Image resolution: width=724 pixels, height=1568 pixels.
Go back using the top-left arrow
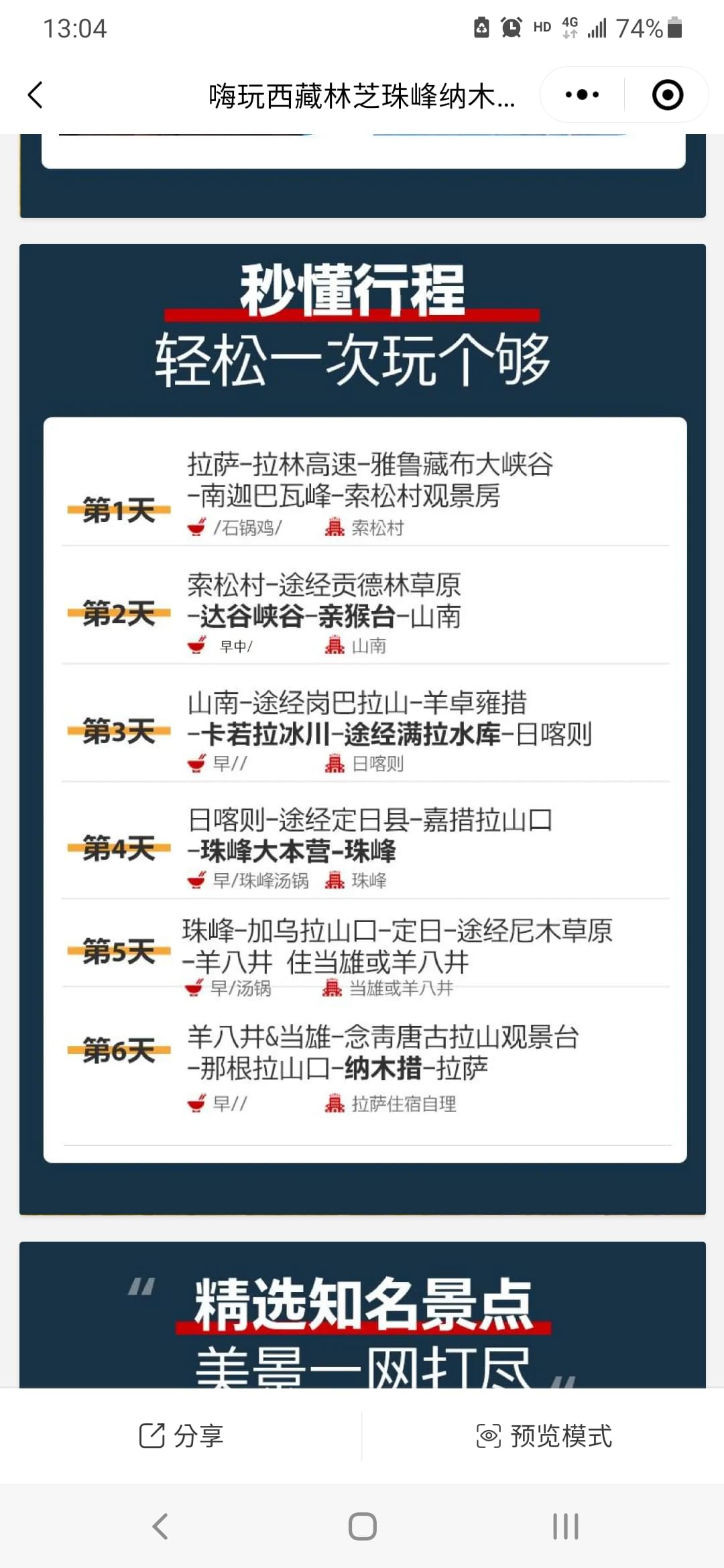click(x=36, y=95)
